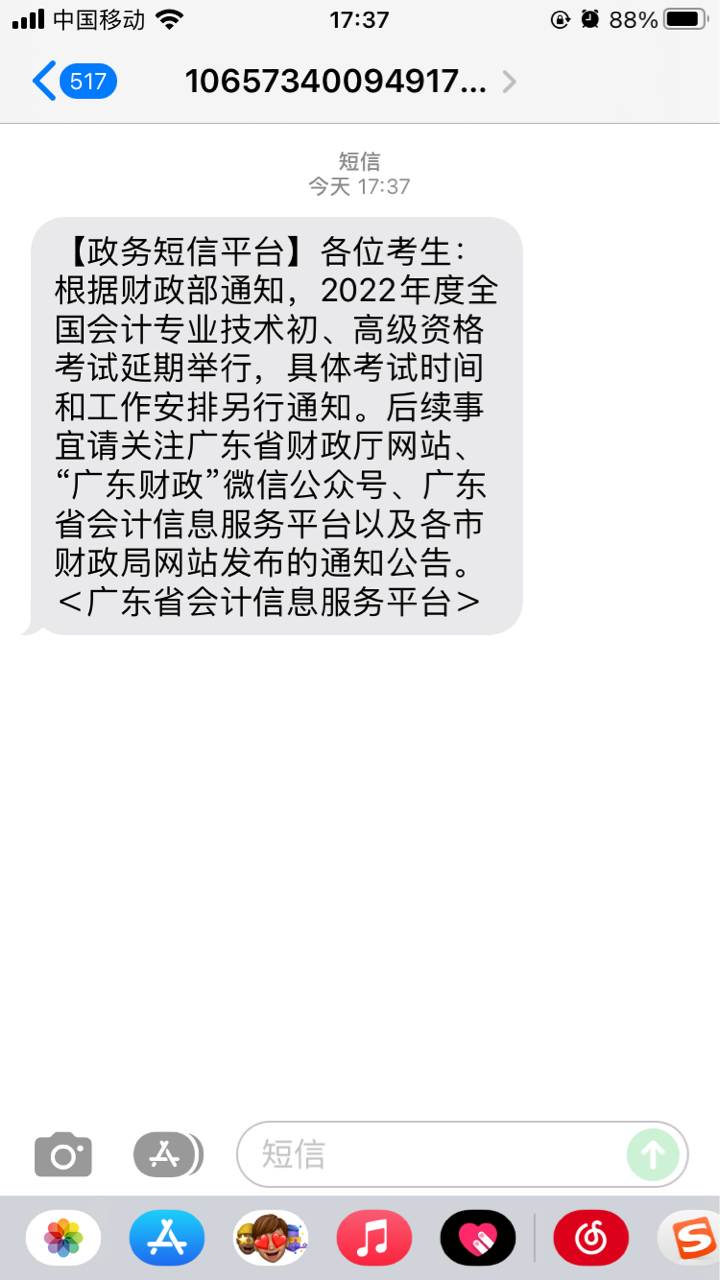Open the camera to attach a photo

tap(63, 1155)
